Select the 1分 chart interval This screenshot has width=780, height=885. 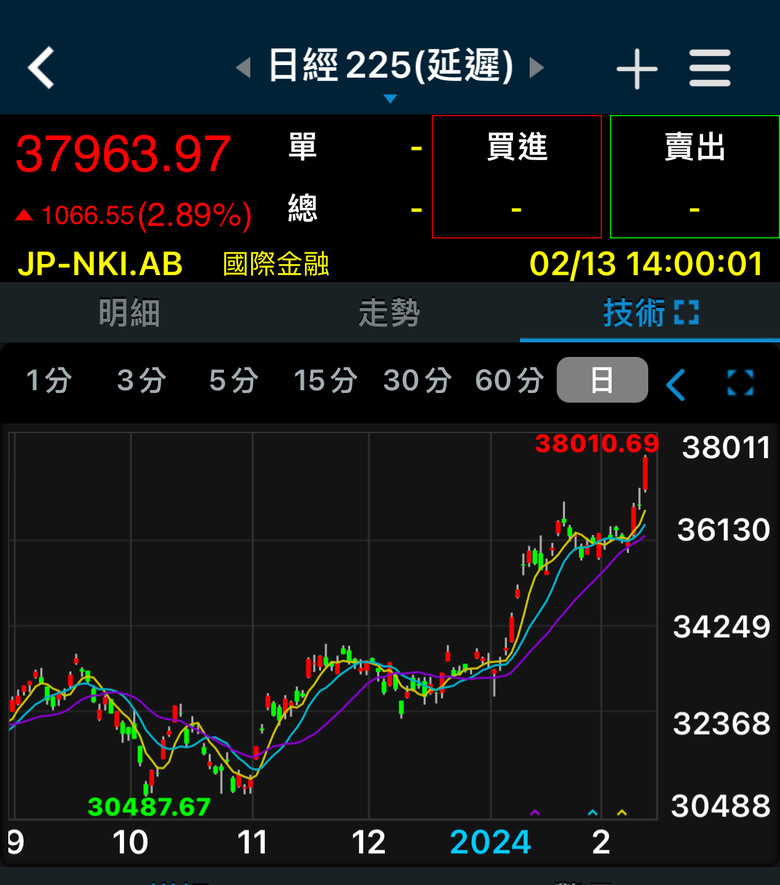click(x=48, y=380)
